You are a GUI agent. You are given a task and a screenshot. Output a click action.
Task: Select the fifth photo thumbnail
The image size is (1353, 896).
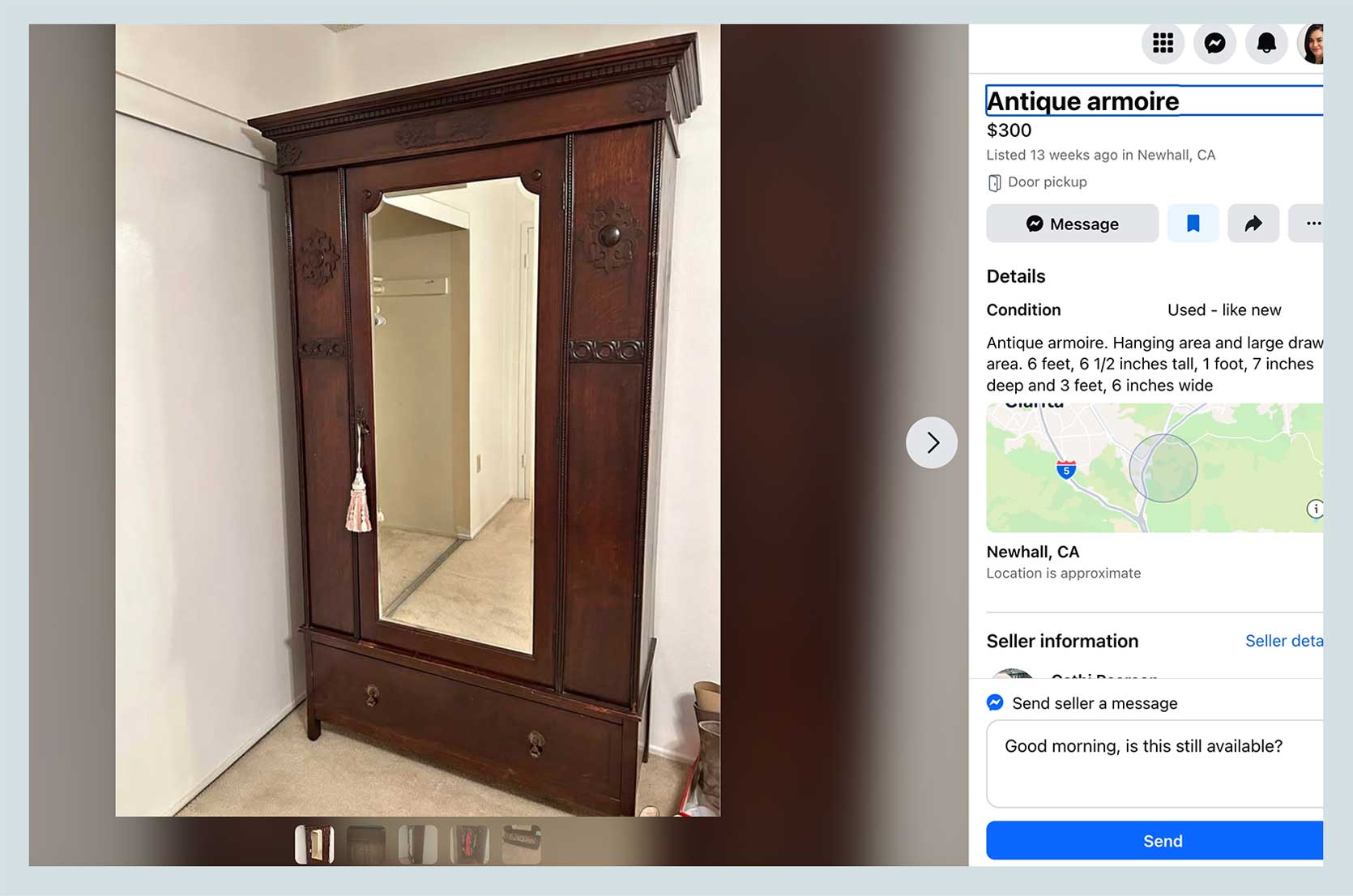click(522, 844)
